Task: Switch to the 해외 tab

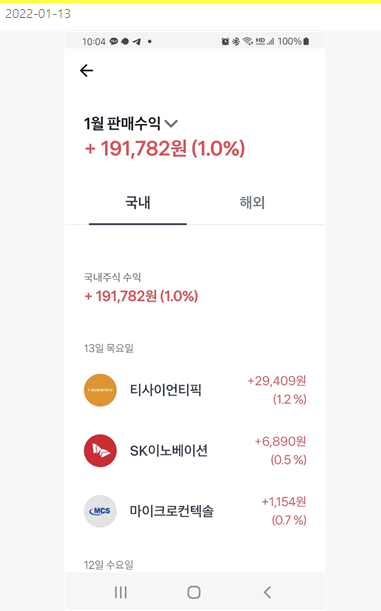Action: [x=252, y=203]
